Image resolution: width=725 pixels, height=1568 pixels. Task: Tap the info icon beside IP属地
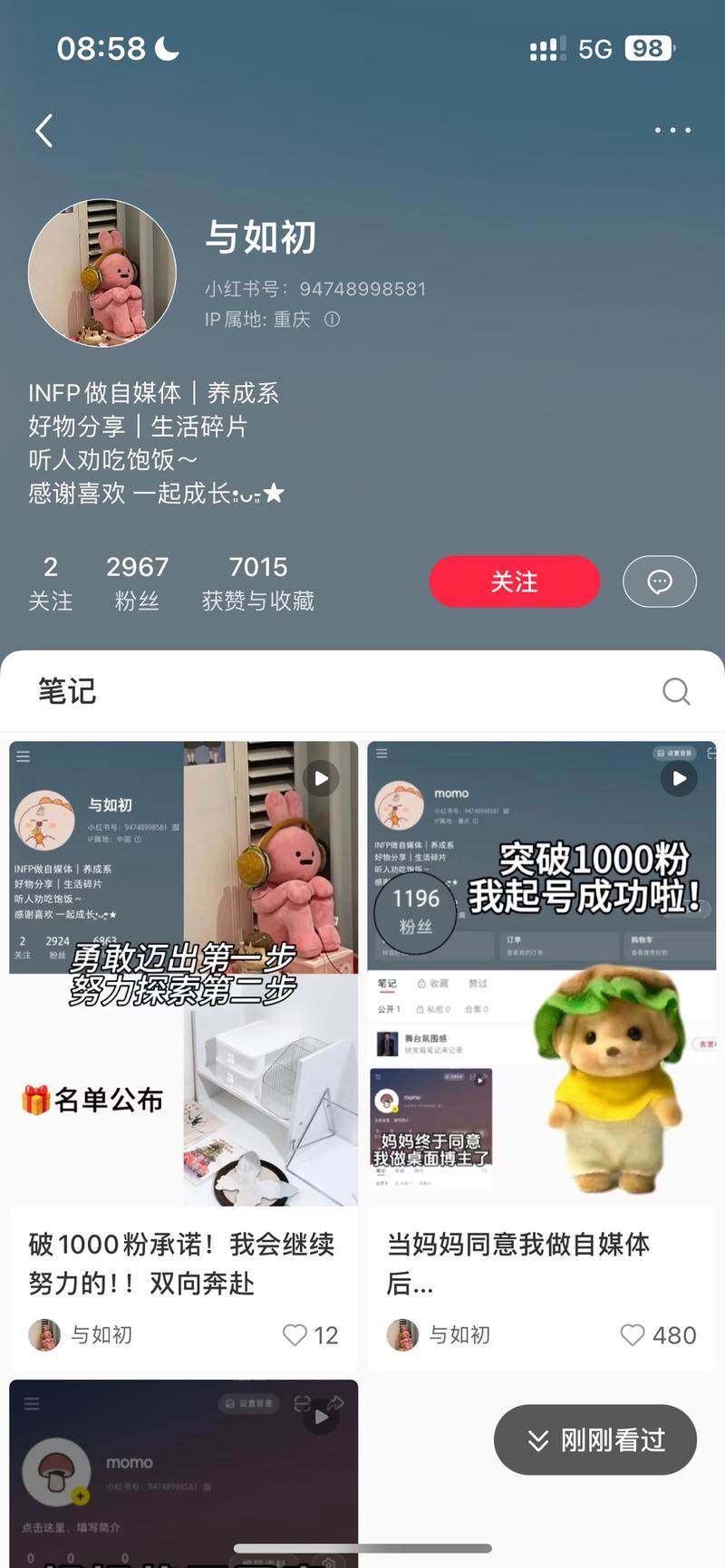(x=333, y=319)
